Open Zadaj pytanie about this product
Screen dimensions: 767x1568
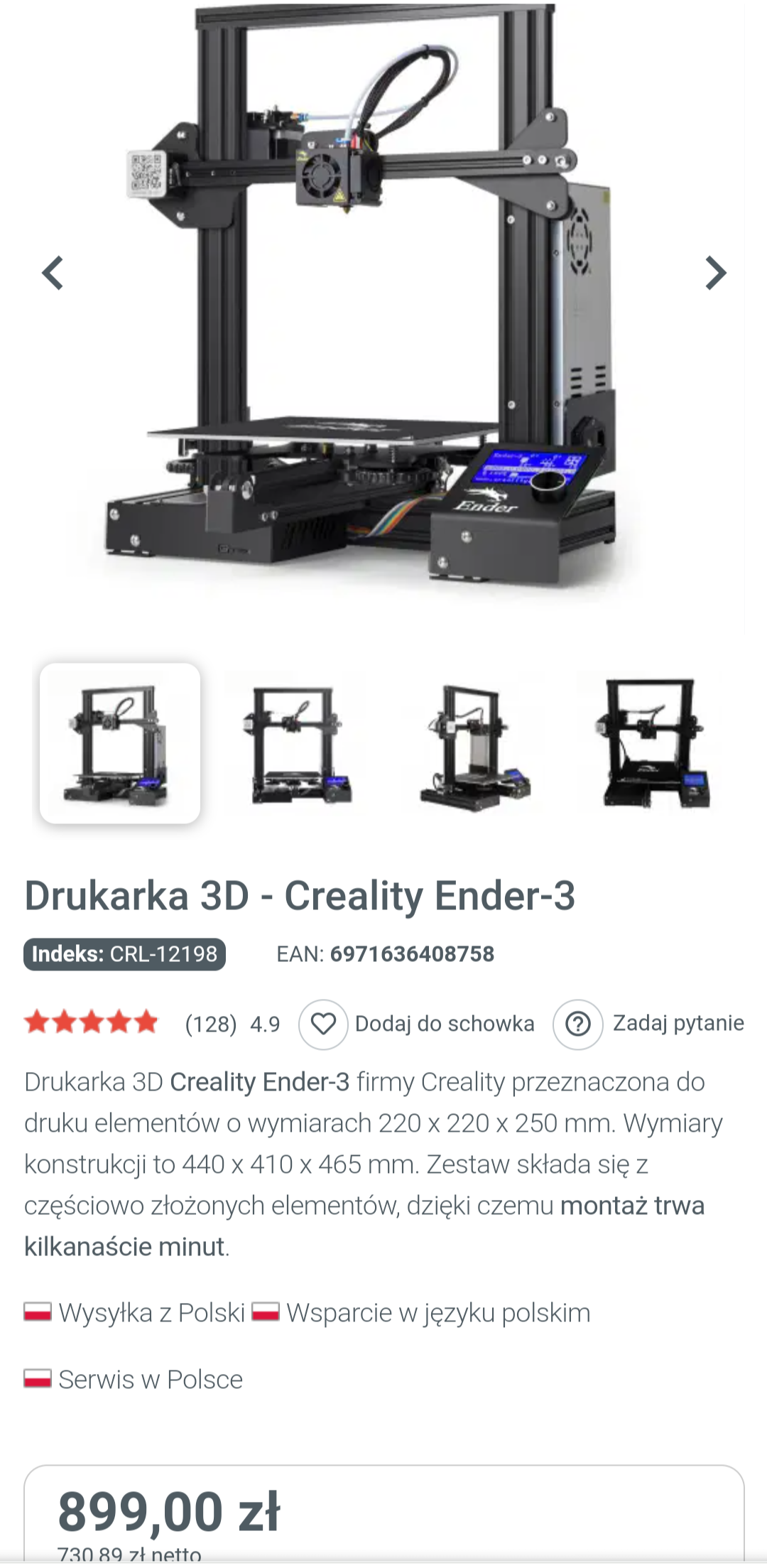coord(578,1024)
